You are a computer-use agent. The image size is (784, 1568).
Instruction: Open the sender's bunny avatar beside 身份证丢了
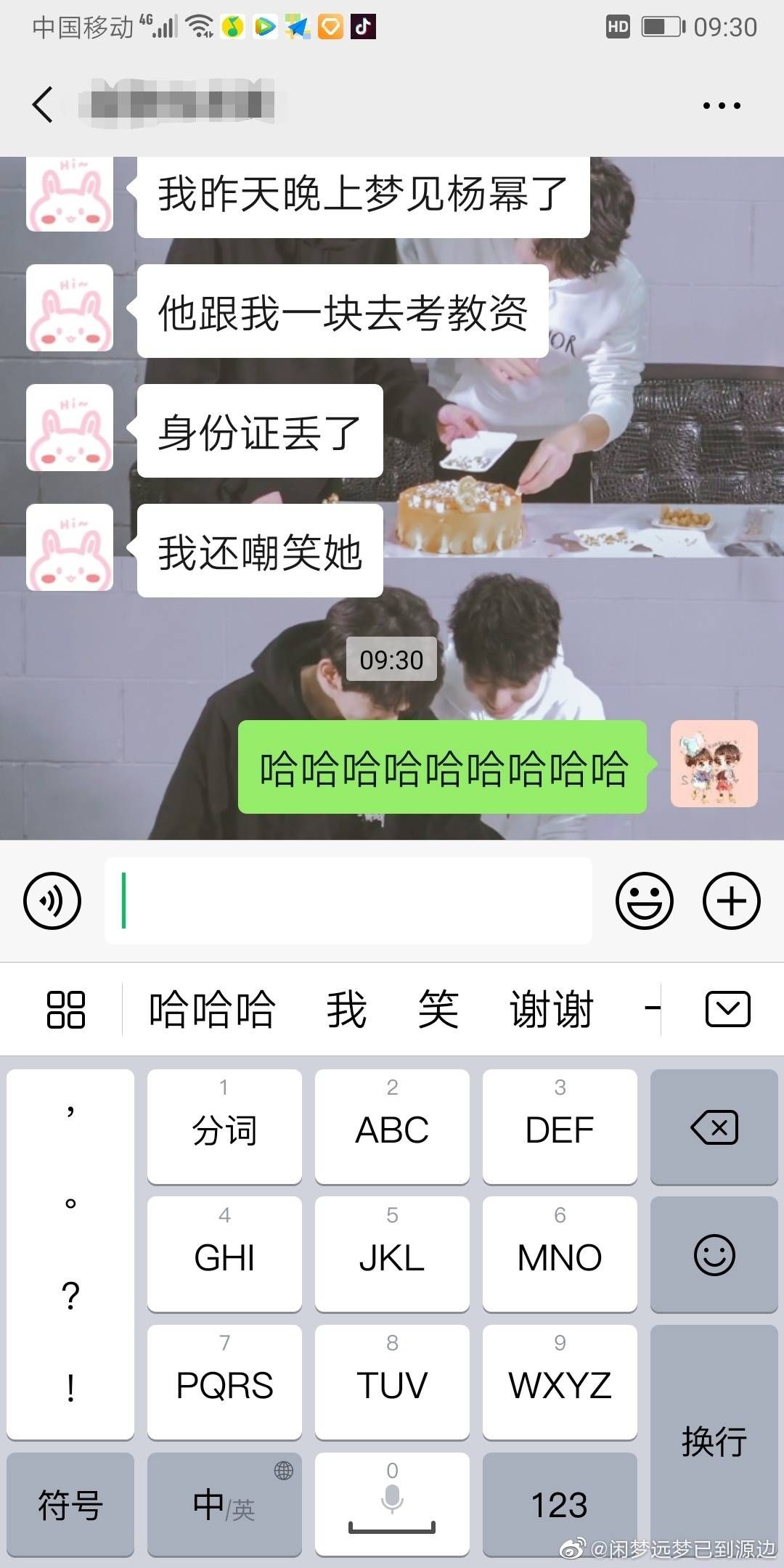pos(70,428)
